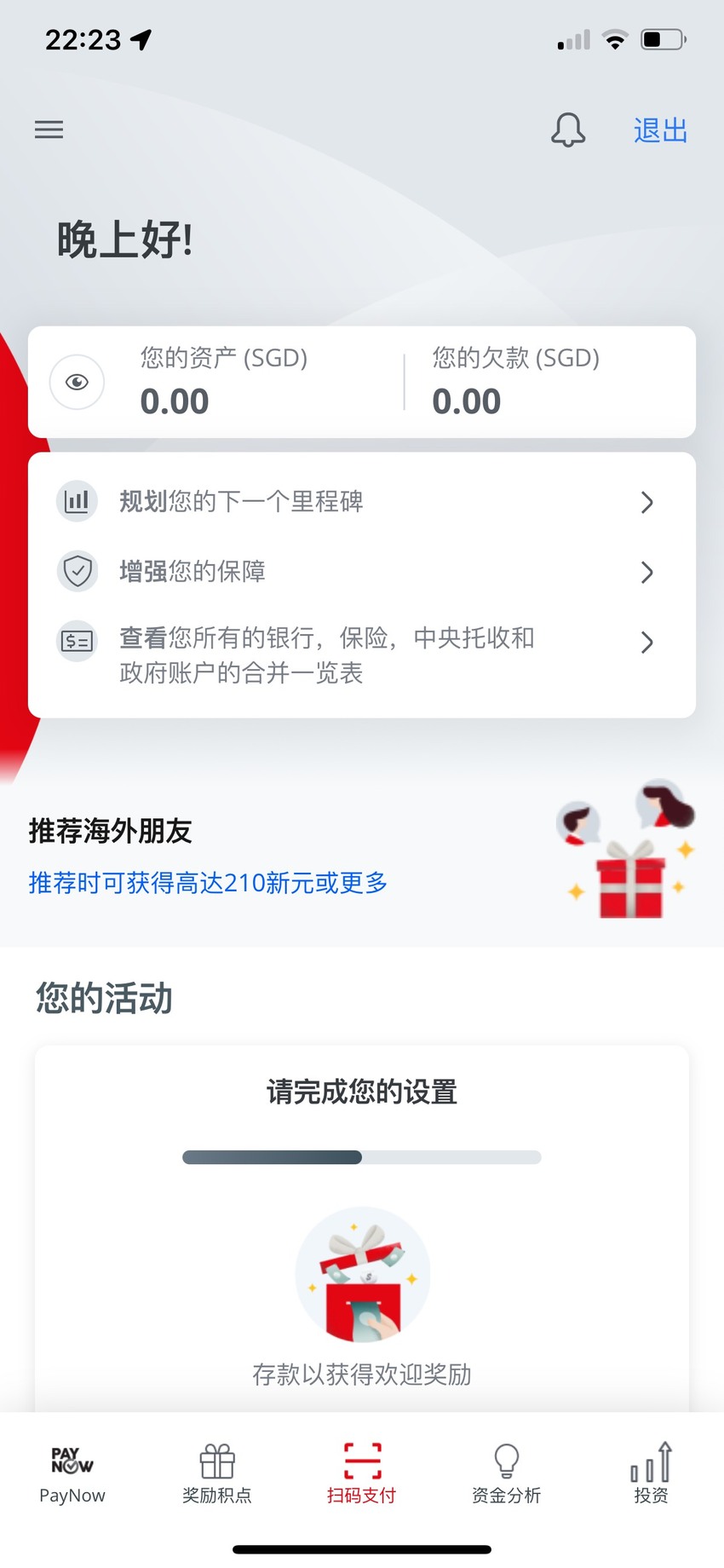Open PayNow in the bottom bar
This screenshot has height=1568, width=724.
tap(72, 1474)
